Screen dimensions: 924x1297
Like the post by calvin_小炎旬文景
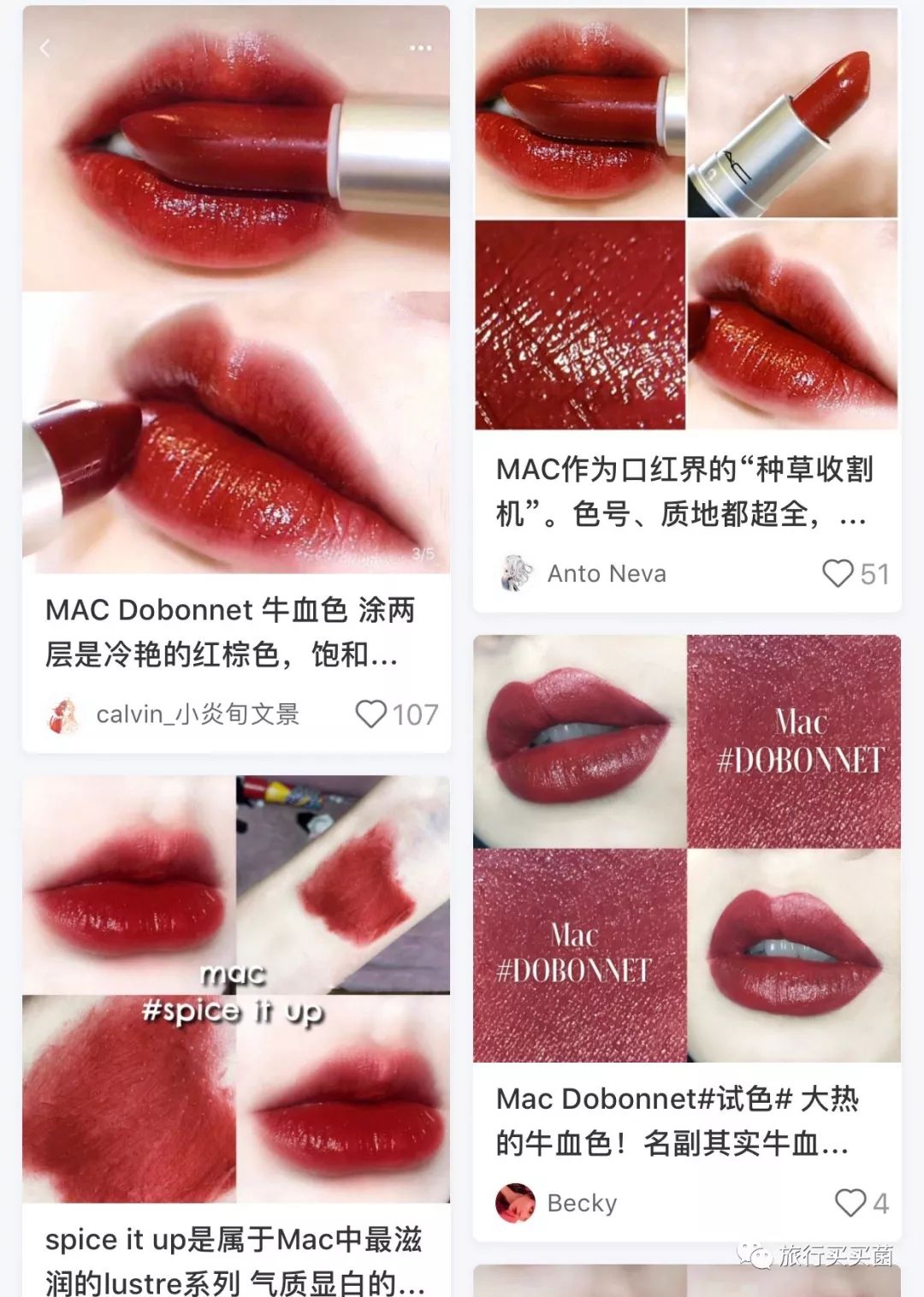(371, 714)
